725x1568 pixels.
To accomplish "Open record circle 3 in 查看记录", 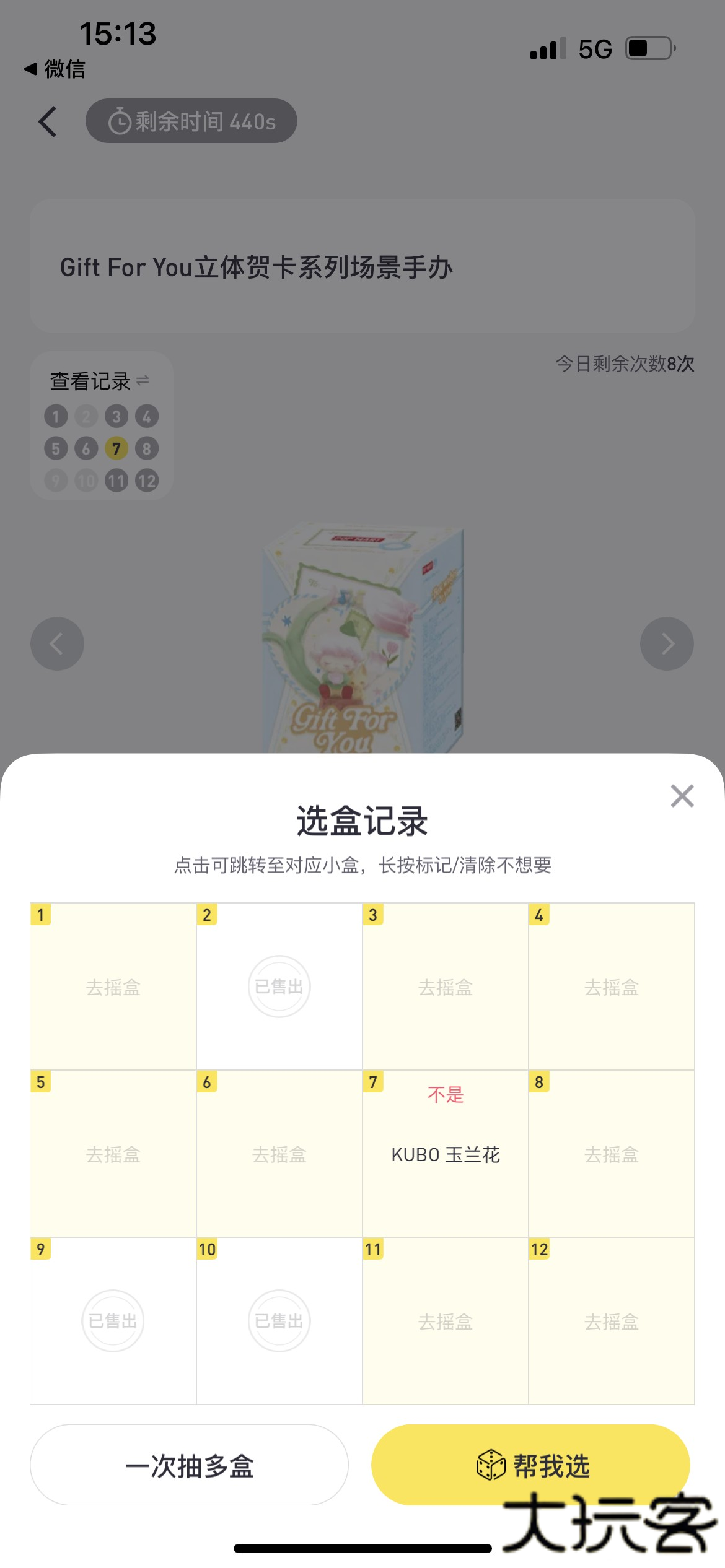I will point(116,416).
